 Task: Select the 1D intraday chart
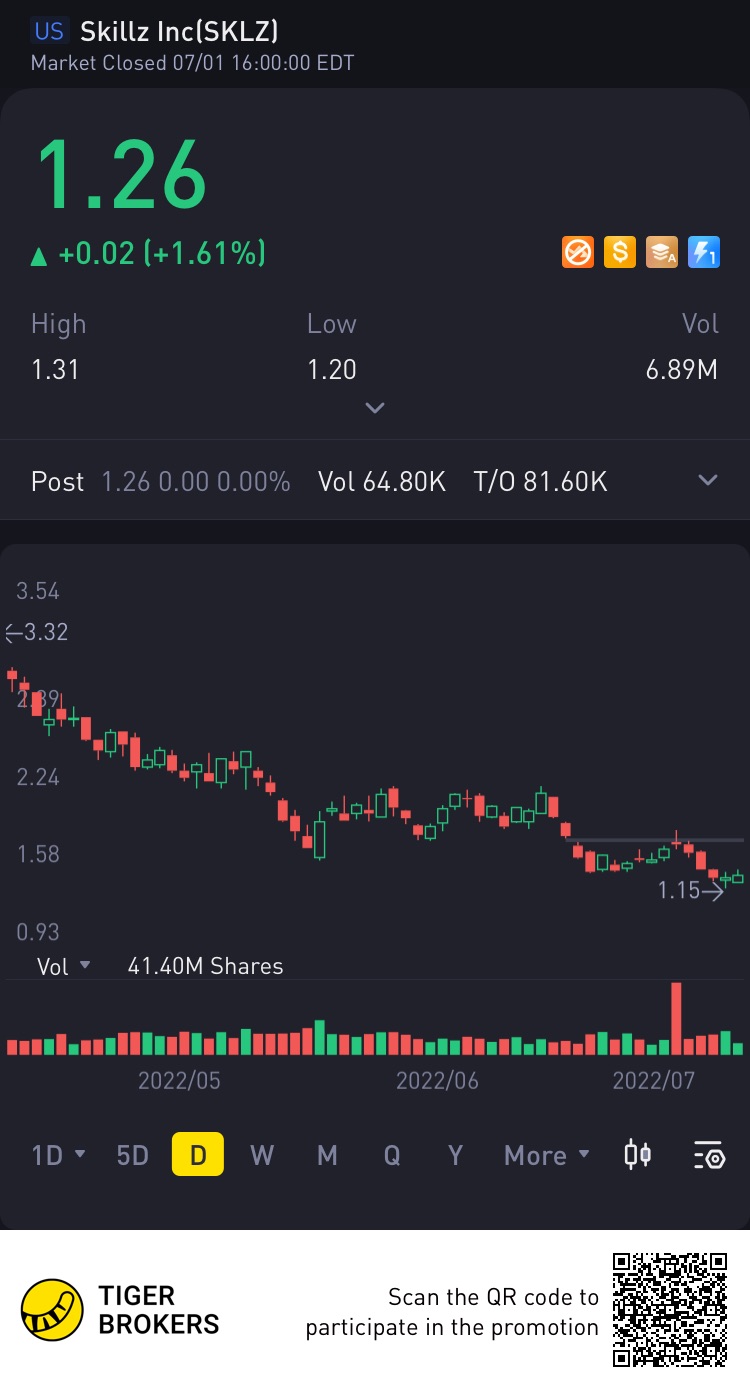click(58, 1155)
